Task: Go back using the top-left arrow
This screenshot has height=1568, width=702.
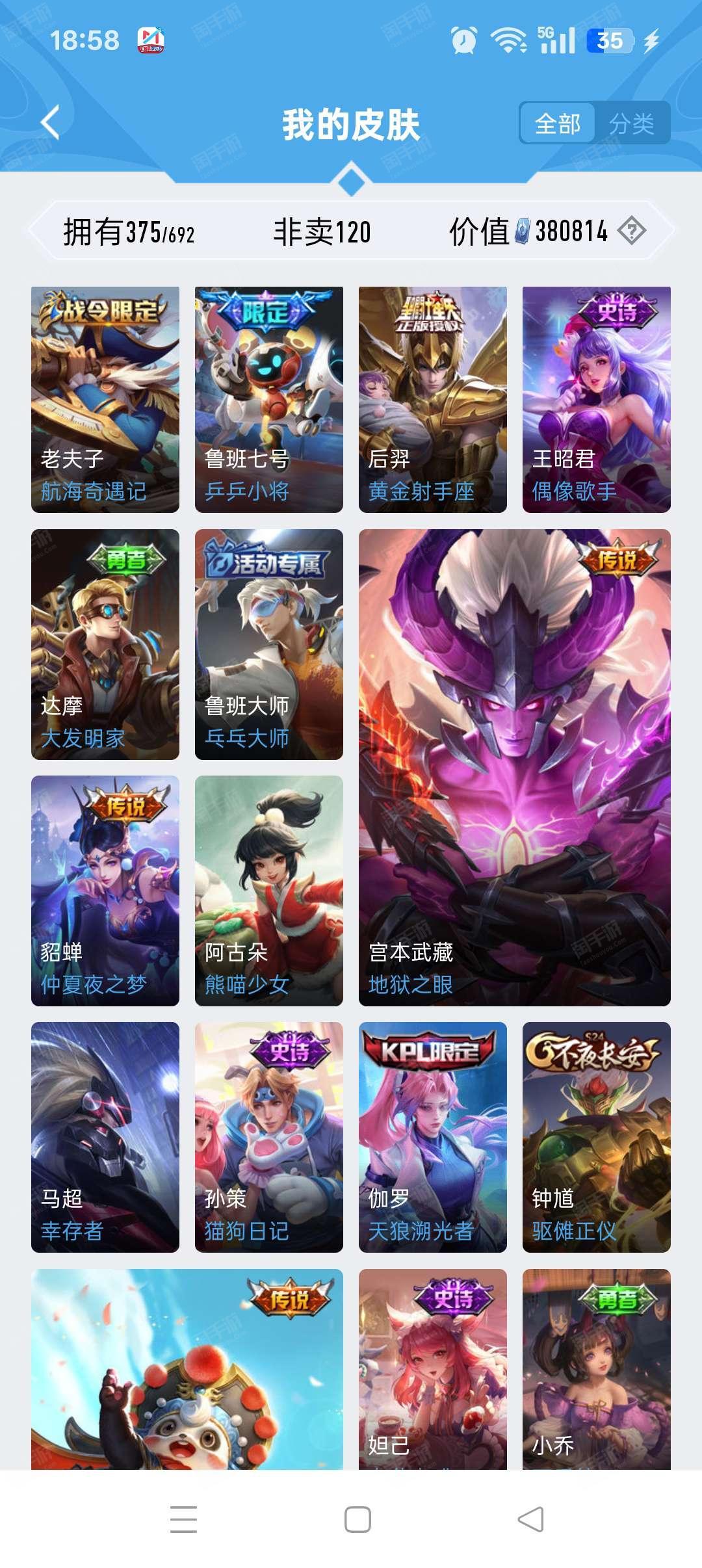Action: coord(51,122)
